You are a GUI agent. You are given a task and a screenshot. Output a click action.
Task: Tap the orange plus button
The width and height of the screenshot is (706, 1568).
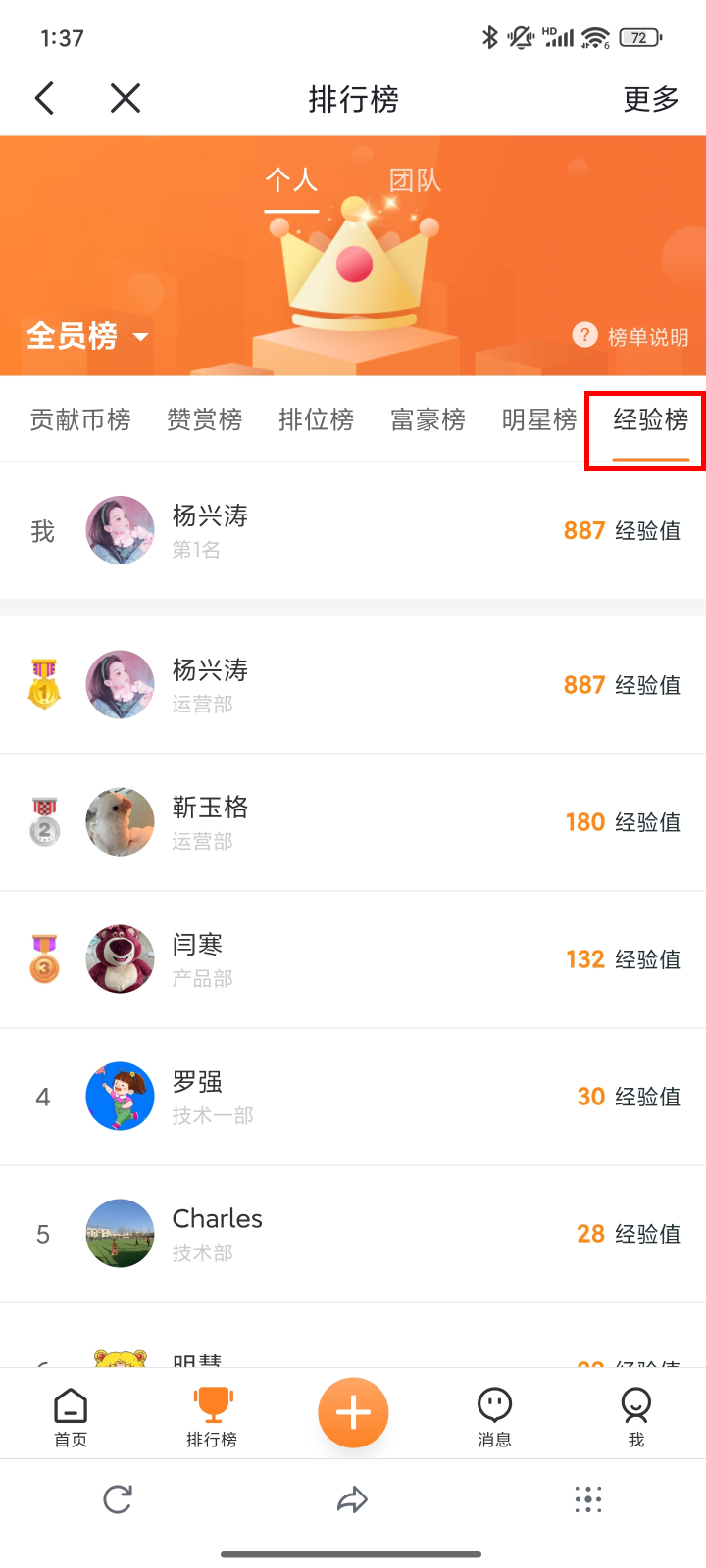353,1412
